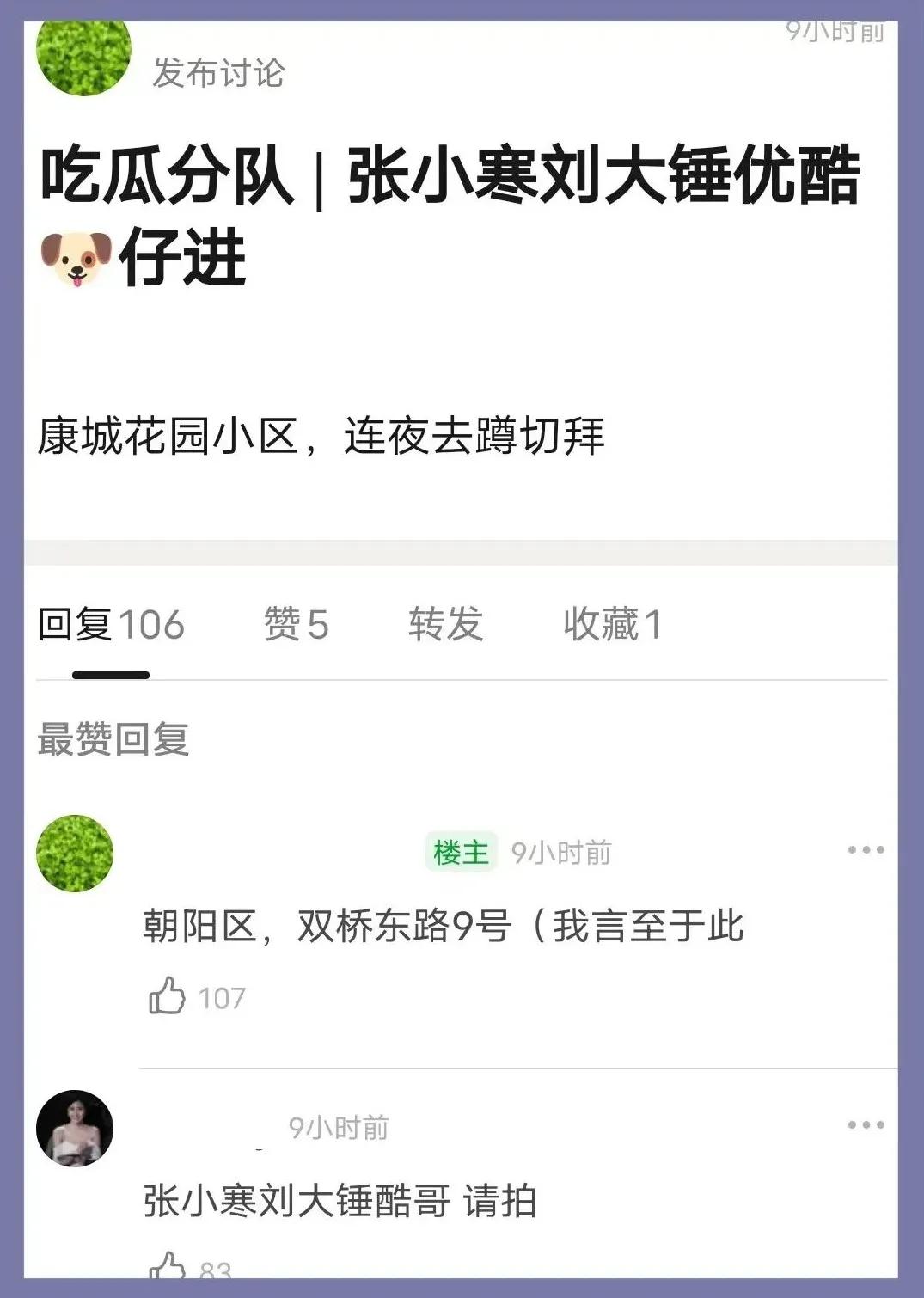Viewport: 924px width, 1298px height.
Task: Stay on the 回复106 tab
Action: [113, 625]
